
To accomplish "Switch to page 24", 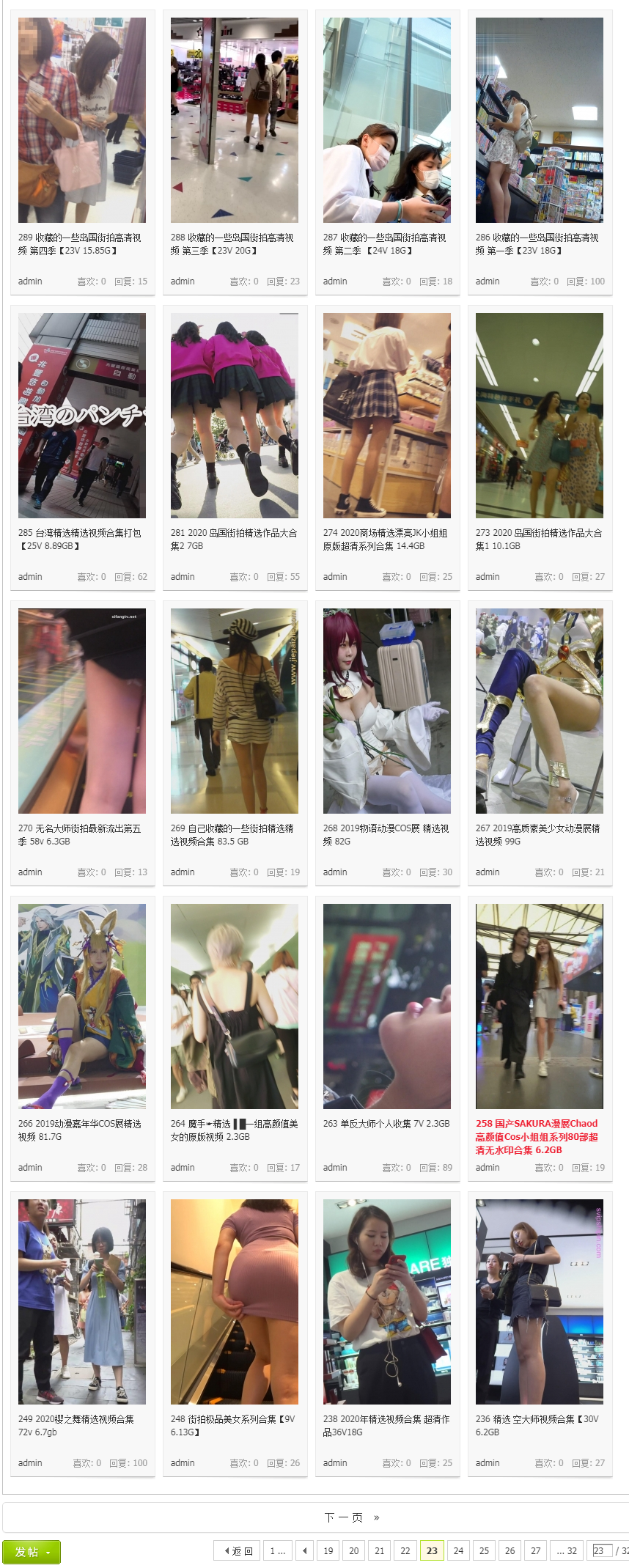I will 458,1550.
